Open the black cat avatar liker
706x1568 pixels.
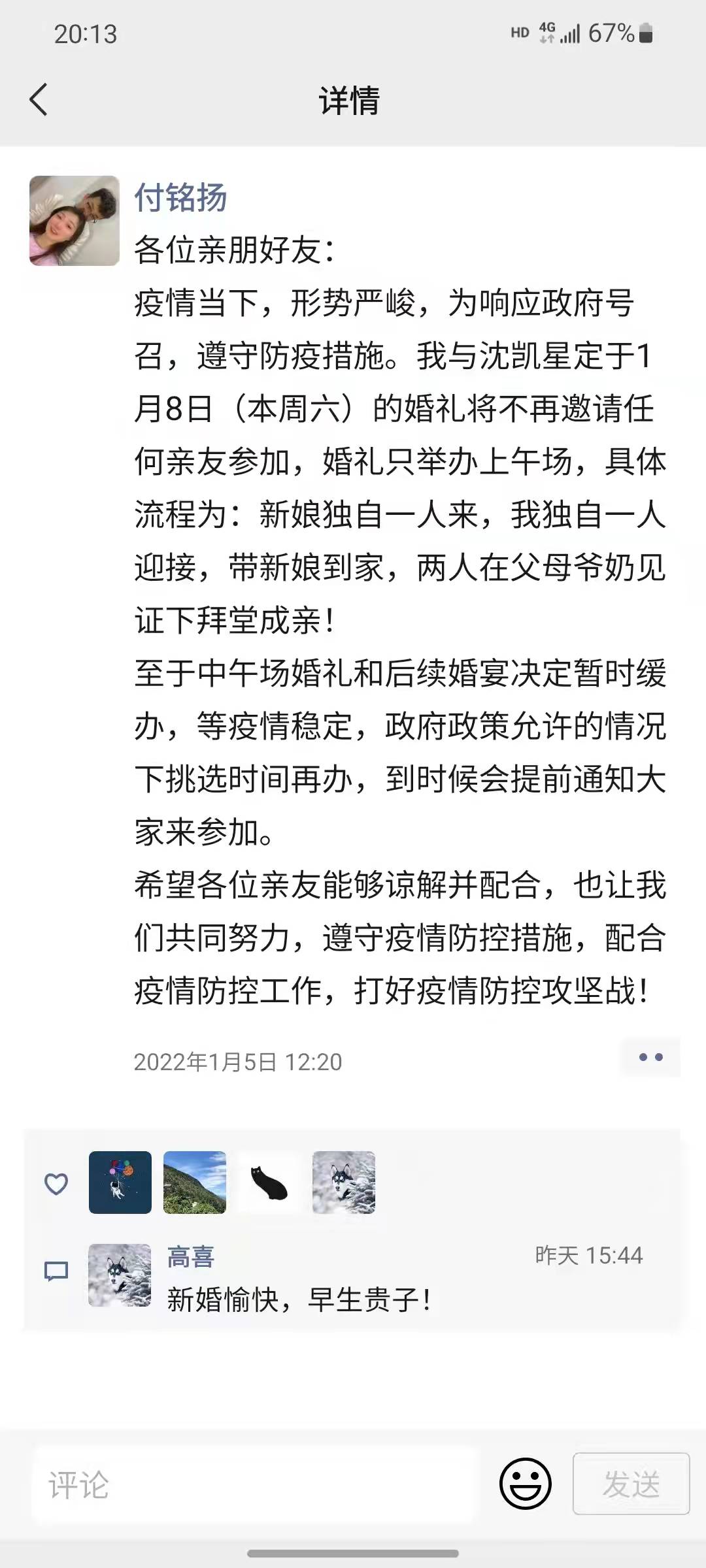pos(269,1183)
